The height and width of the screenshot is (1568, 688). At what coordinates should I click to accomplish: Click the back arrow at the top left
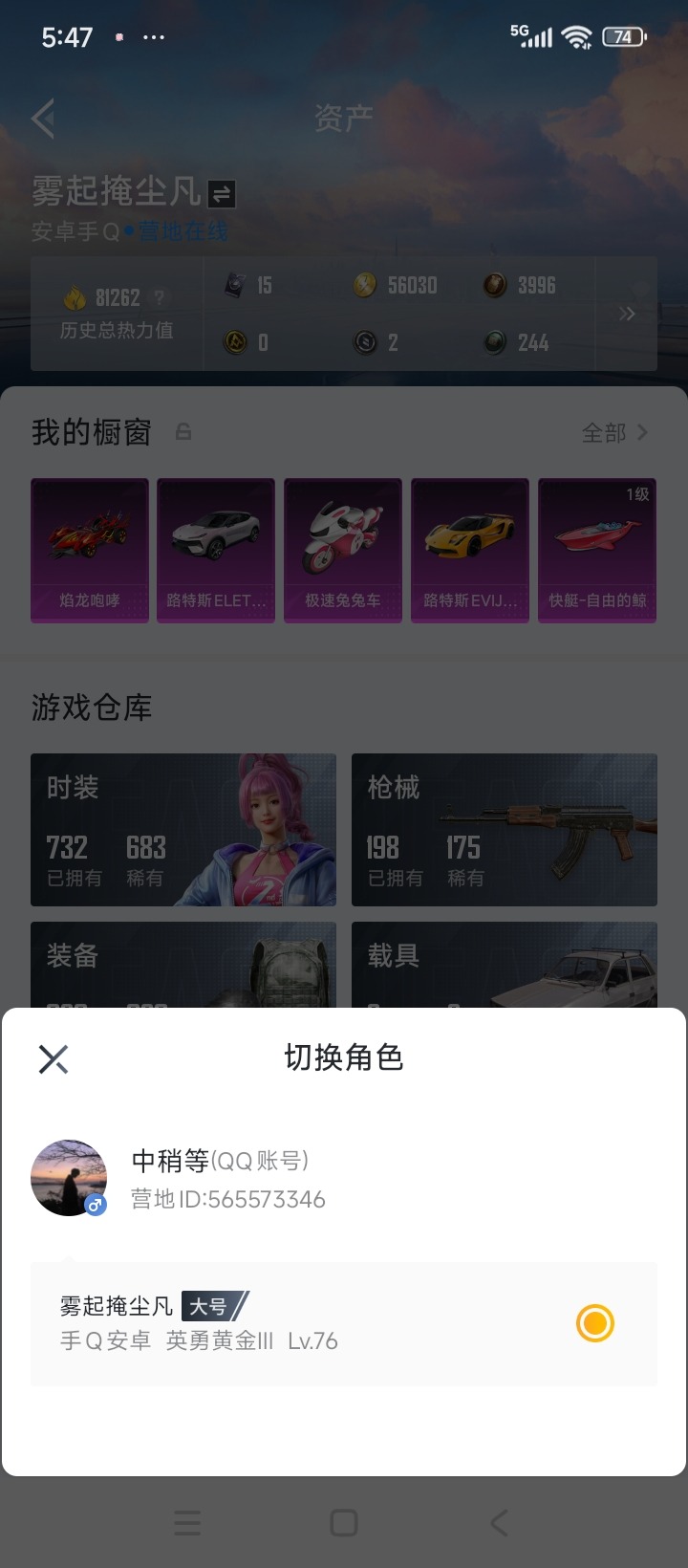tap(43, 117)
